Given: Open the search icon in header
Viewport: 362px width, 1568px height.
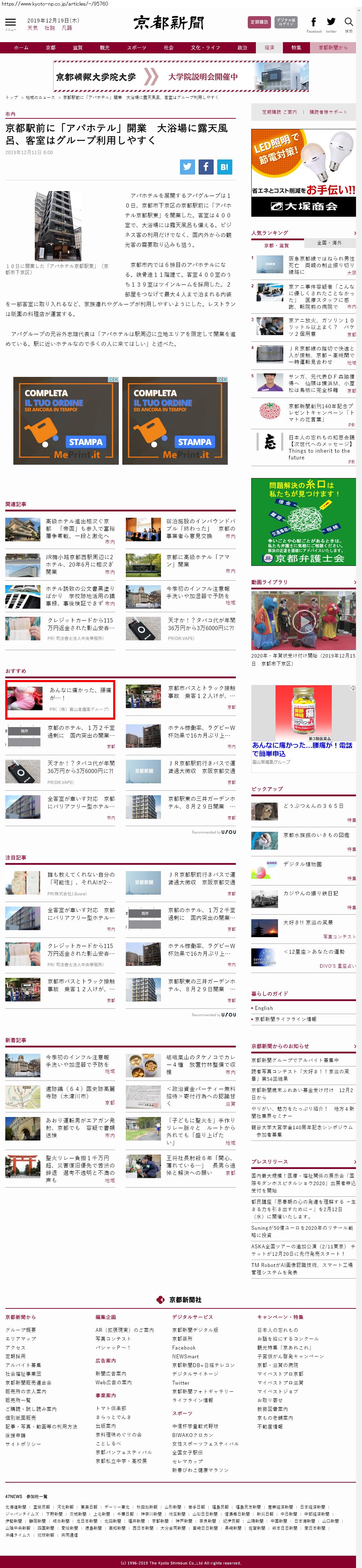Looking at the screenshot, I should click(x=349, y=23).
